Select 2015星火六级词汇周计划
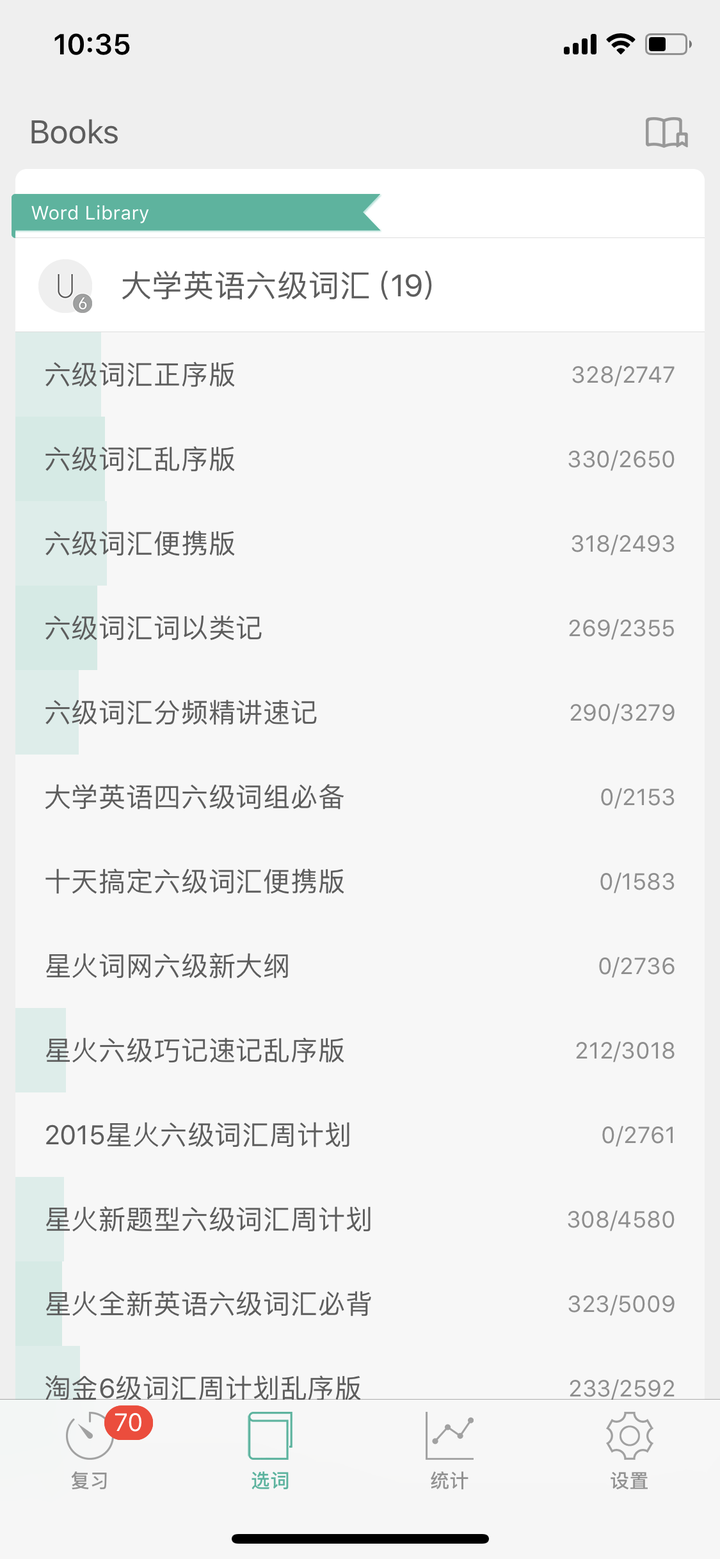The height and width of the screenshot is (1559, 720). (x=360, y=1135)
